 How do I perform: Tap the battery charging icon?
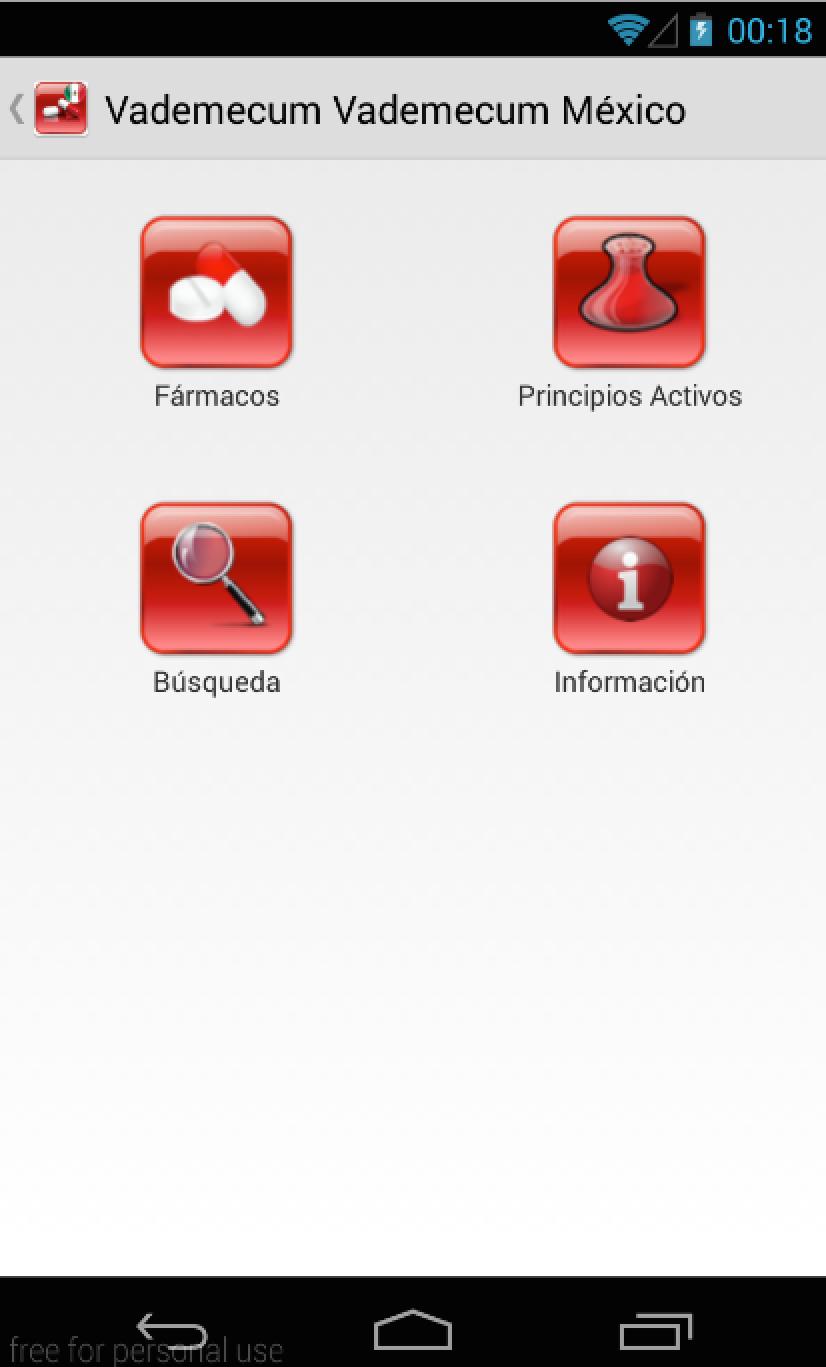pyautogui.click(x=698, y=30)
